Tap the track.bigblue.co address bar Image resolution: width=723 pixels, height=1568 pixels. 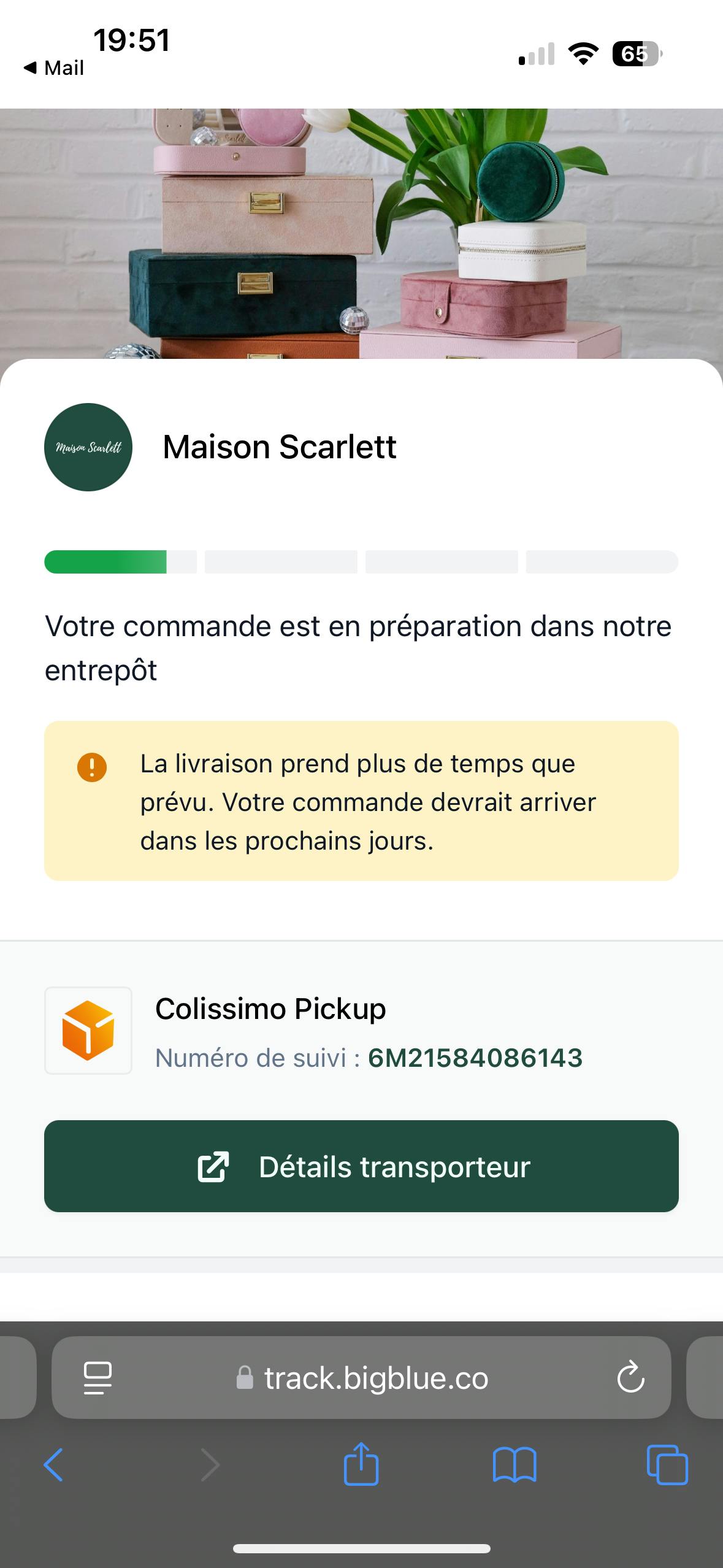click(375, 1378)
